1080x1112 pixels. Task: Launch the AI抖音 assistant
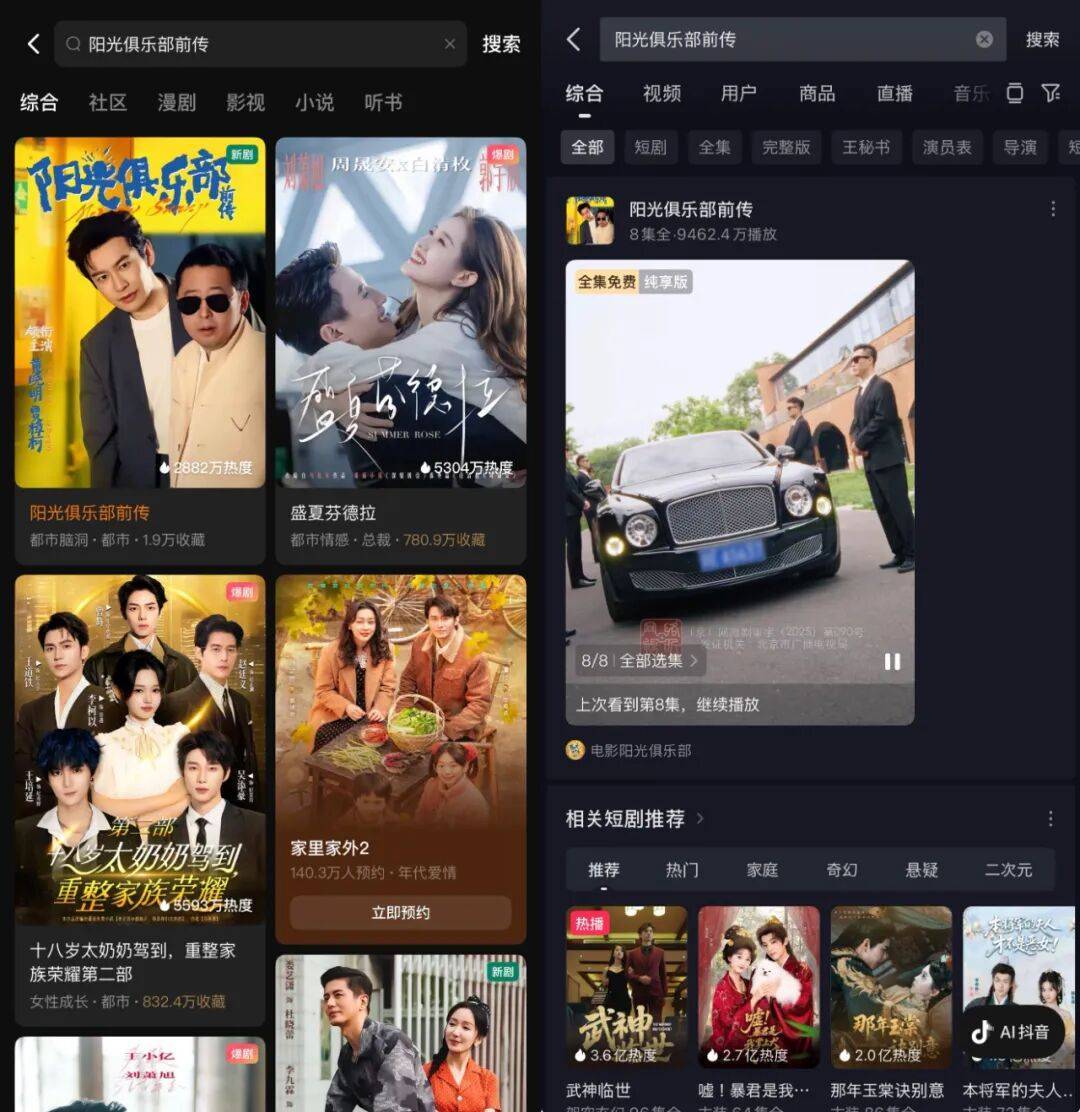pos(1012,1032)
